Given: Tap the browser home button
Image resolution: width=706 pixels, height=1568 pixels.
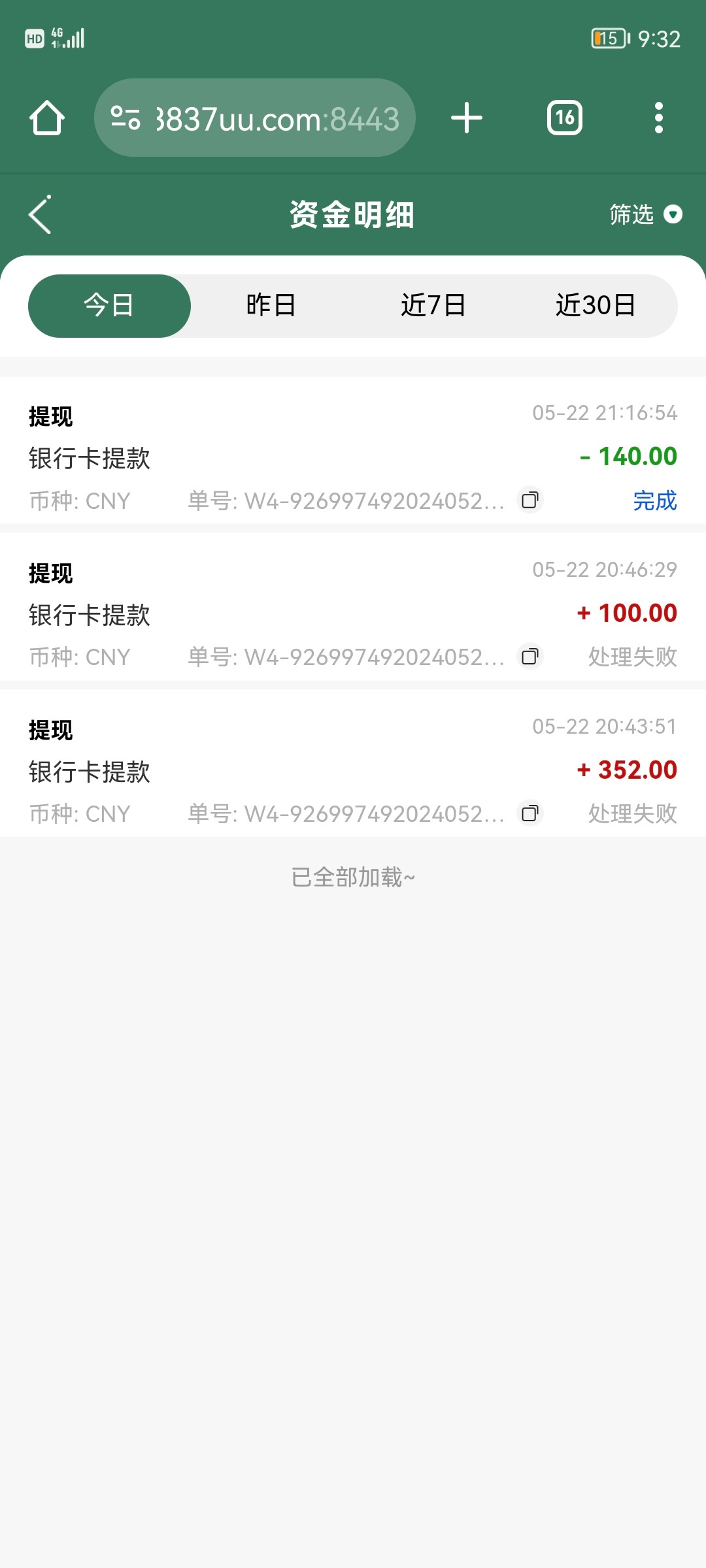Looking at the screenshot, I should pyautogui.click(x=47, y=118).
